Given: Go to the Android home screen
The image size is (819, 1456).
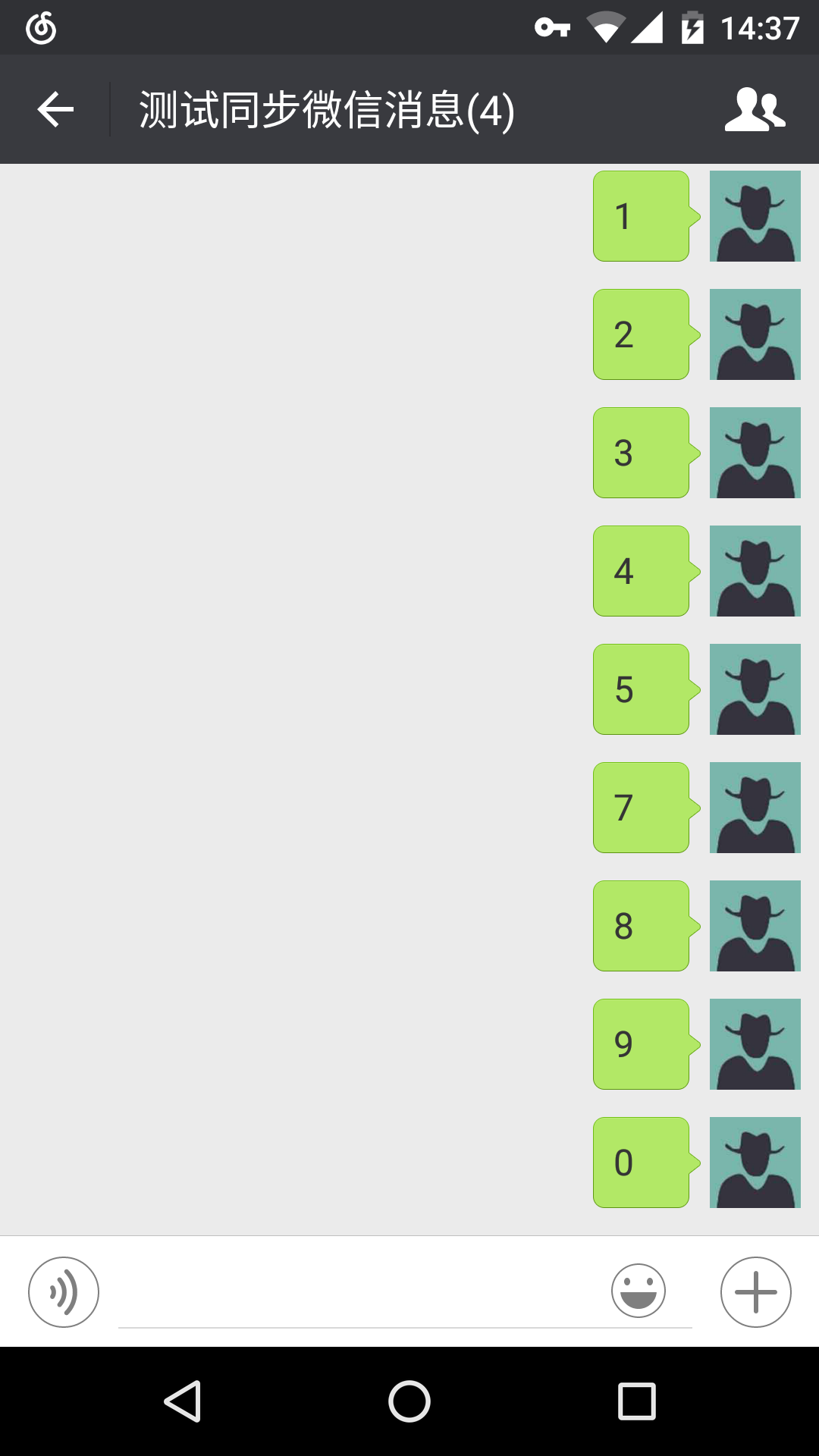Looking at the screenshot, I should coord(409,1401).
